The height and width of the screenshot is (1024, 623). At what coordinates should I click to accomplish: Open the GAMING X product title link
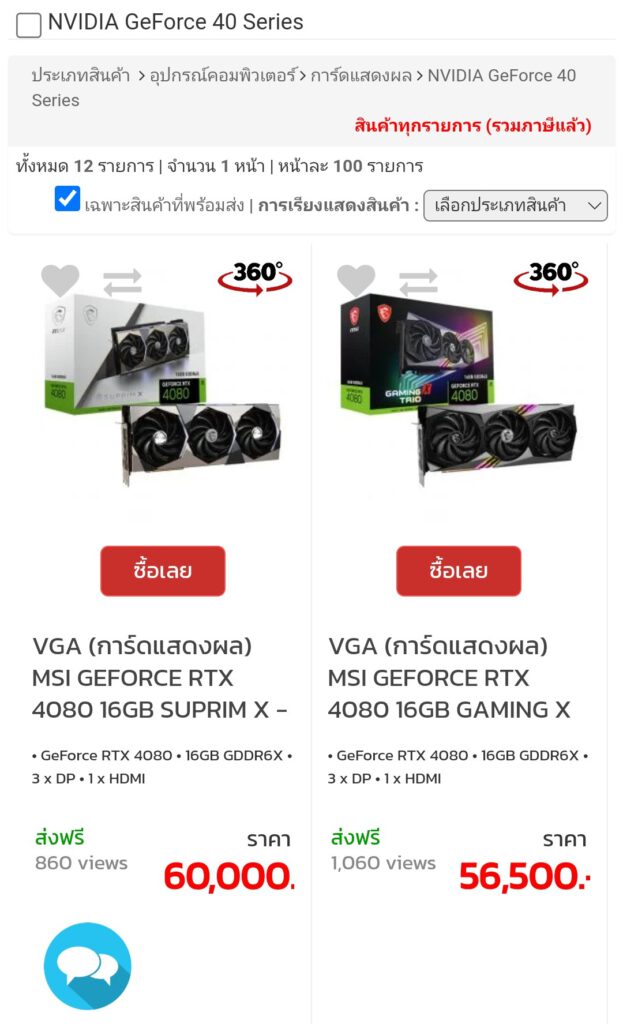coord(449,678)
